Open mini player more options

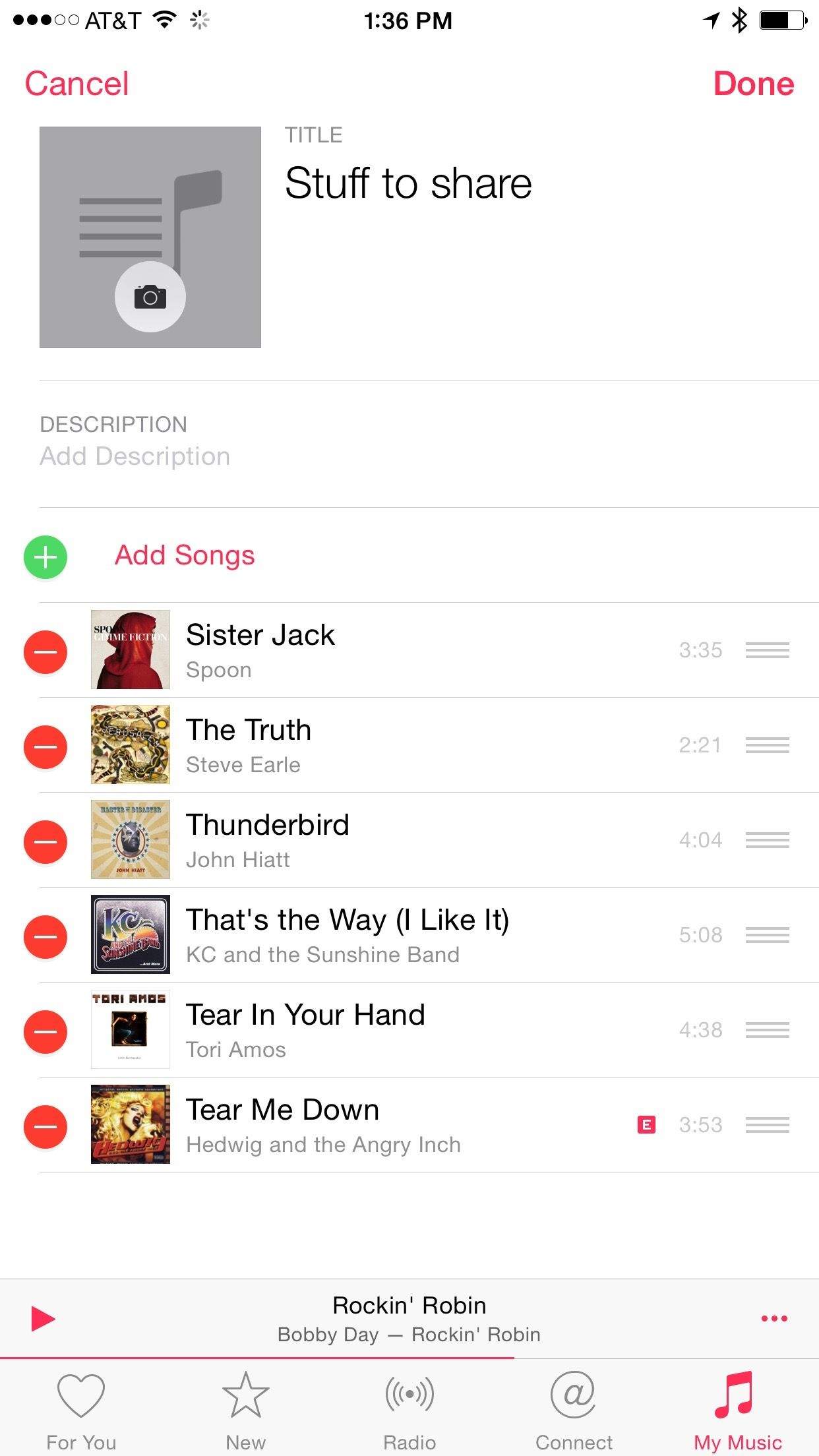(x=774, y=1319)
